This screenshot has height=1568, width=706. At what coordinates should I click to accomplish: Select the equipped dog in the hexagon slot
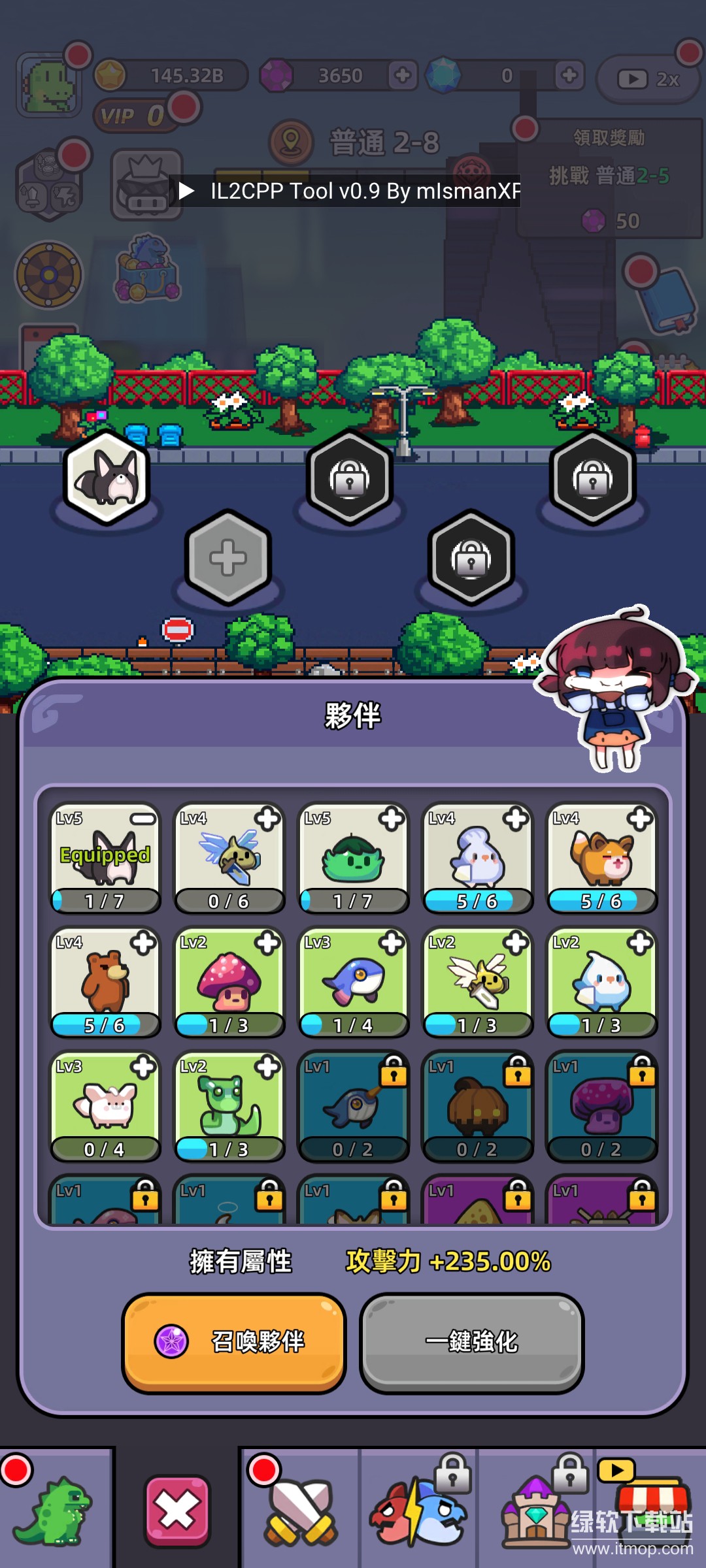107,478
